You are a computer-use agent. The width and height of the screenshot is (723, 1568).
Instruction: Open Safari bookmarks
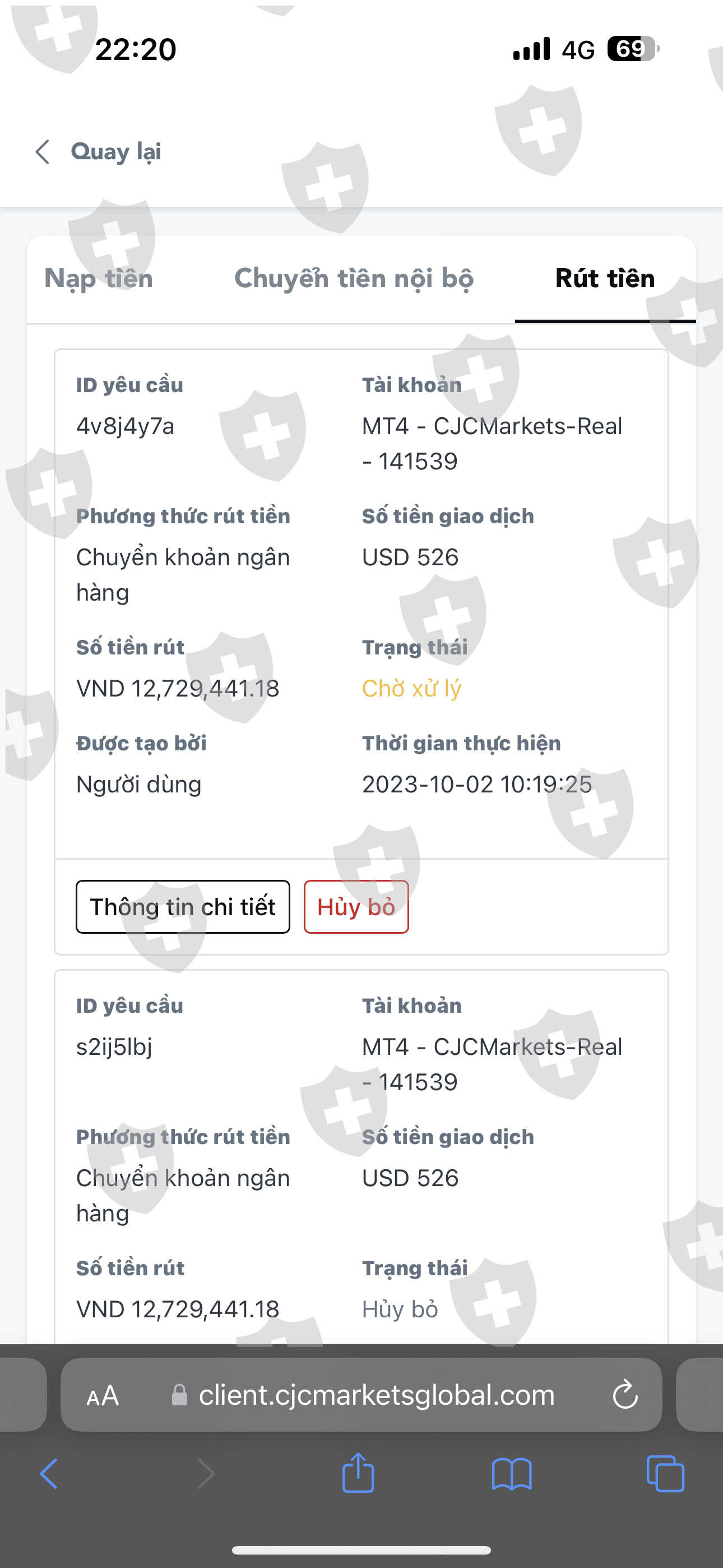(512, 1475)
